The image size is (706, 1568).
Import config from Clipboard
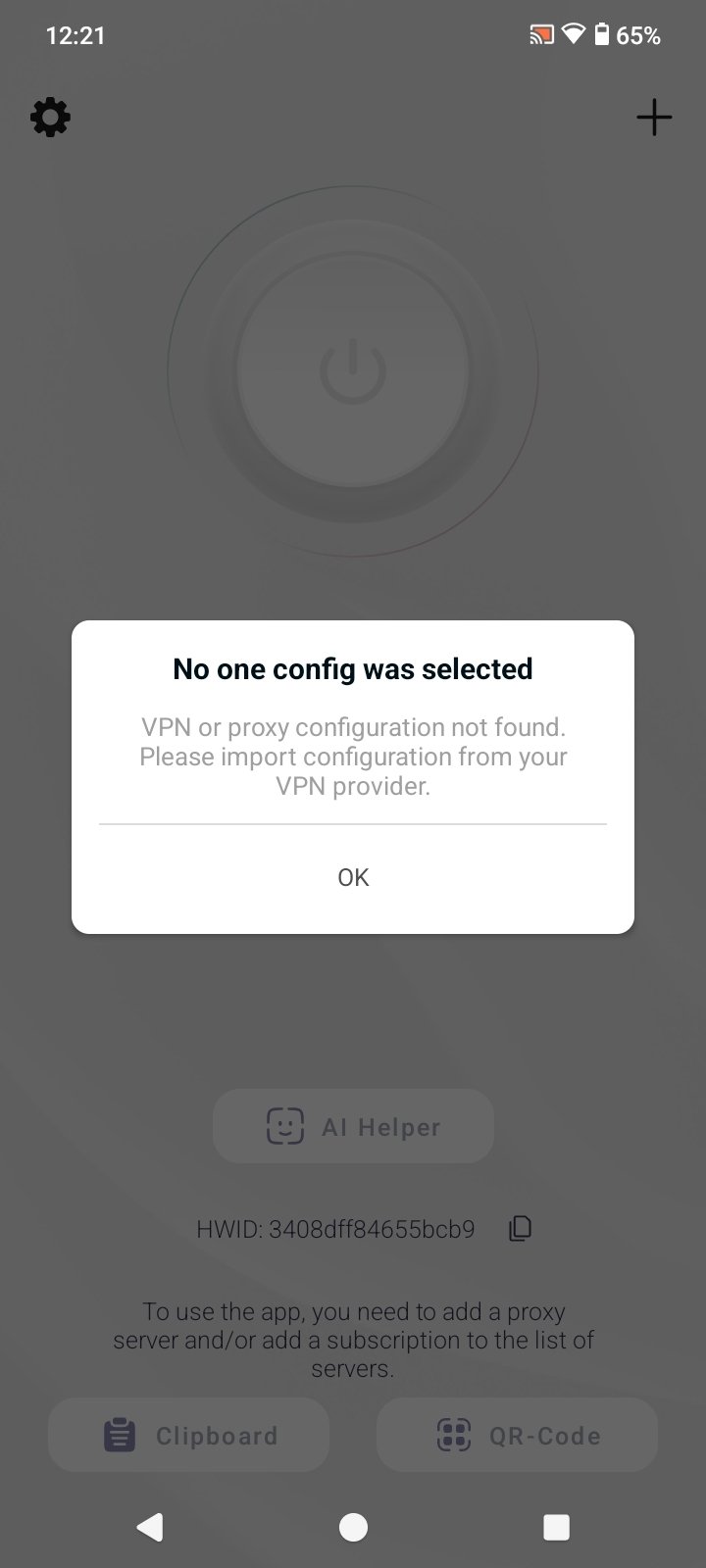tap(188, 1435)
